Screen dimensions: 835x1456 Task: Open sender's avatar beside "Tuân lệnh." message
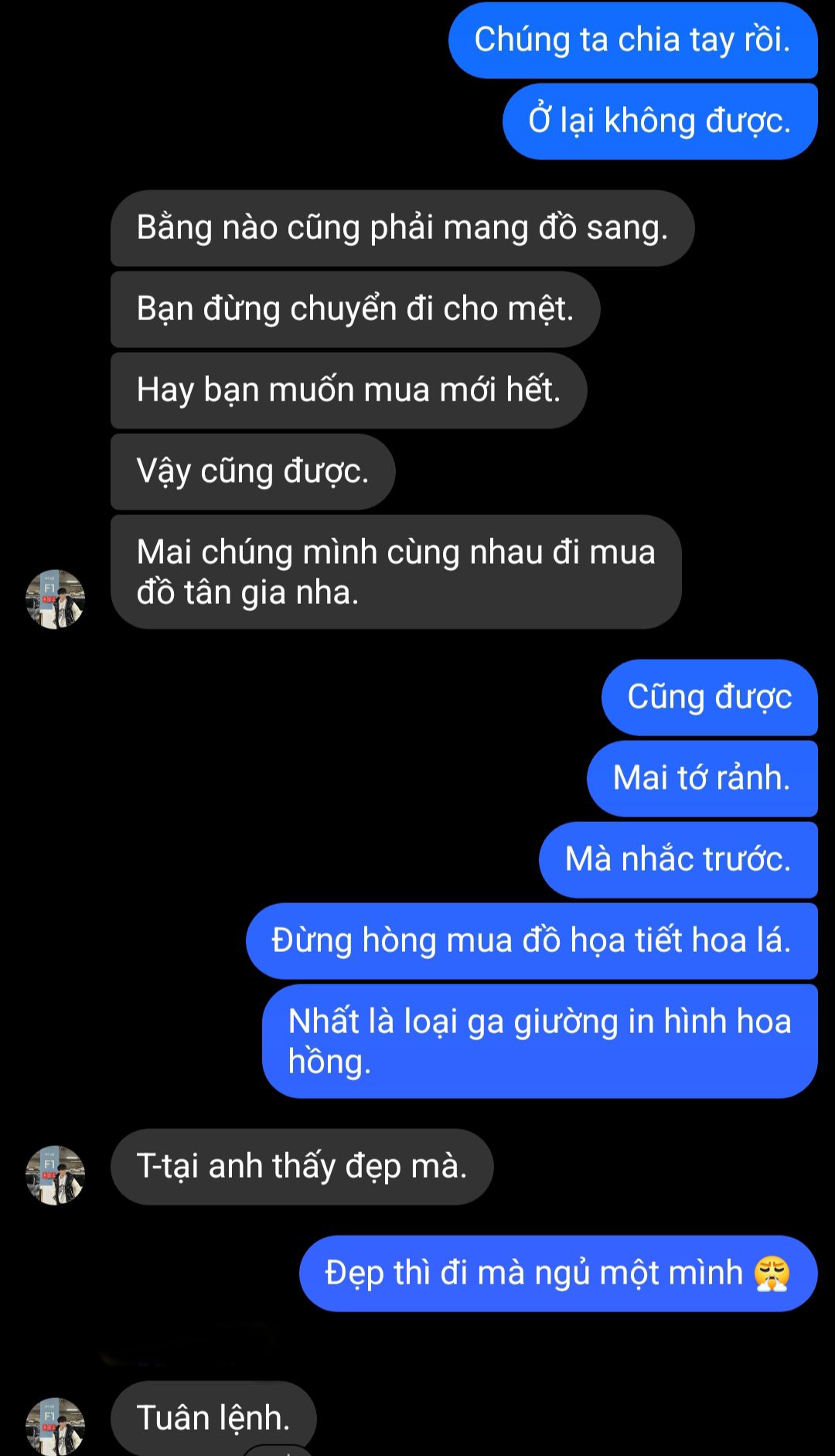tap(55, 1425)
